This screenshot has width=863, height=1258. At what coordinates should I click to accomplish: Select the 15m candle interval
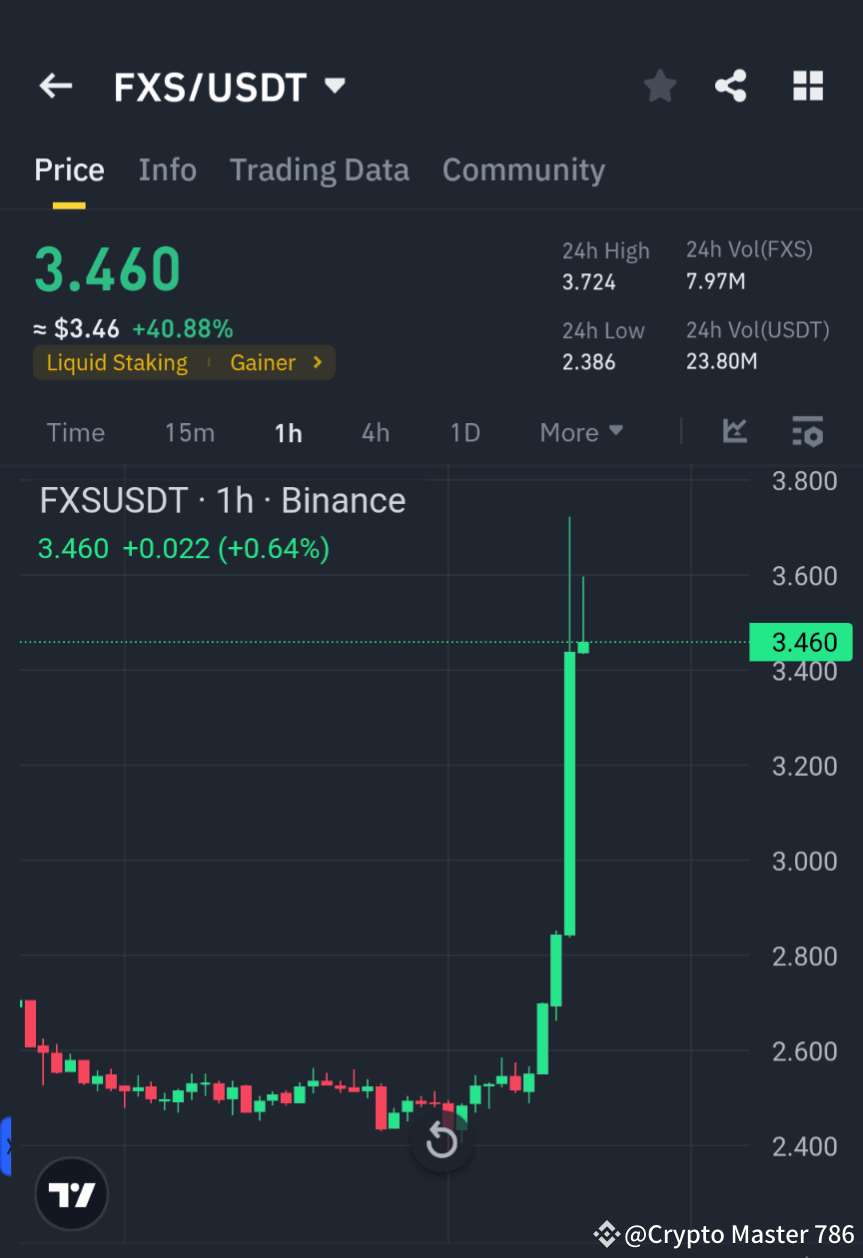click(x=189, y=432)
